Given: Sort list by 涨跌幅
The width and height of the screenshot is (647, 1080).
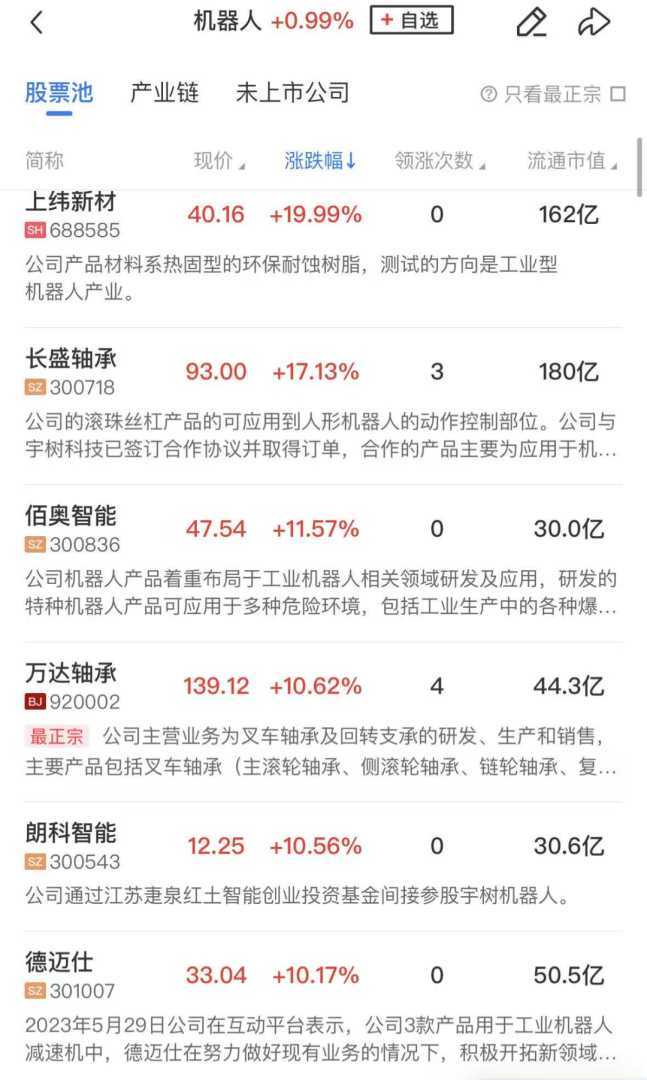Looking at the screenshot, I should 320,161.
